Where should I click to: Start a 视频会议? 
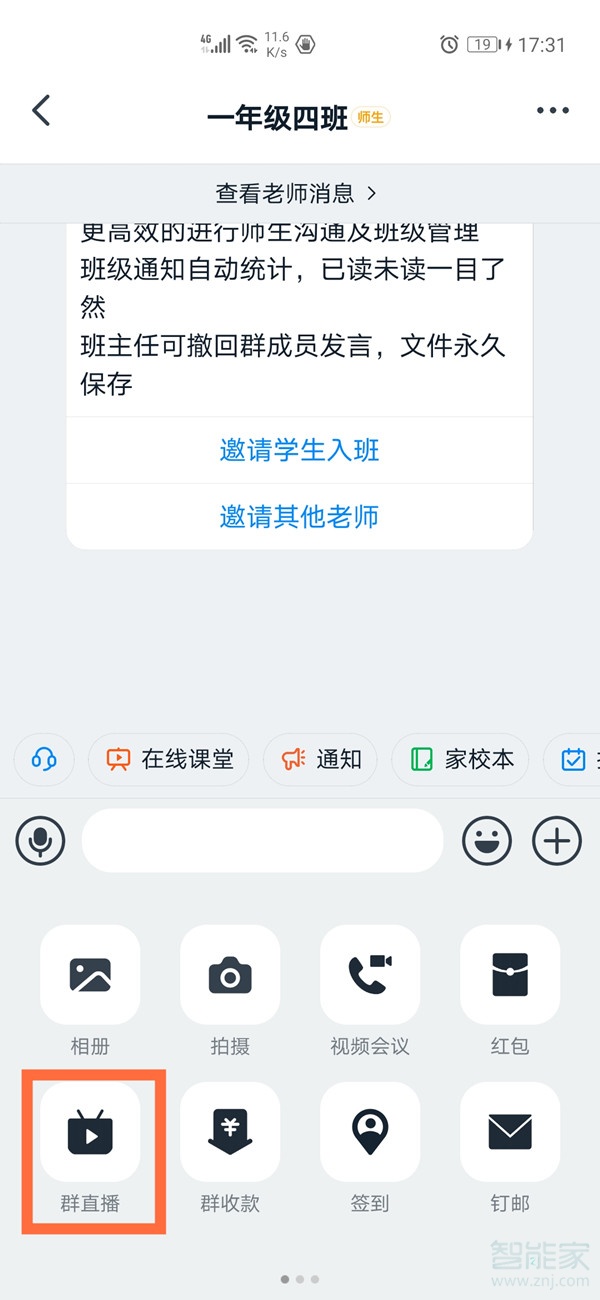point(370,975)
